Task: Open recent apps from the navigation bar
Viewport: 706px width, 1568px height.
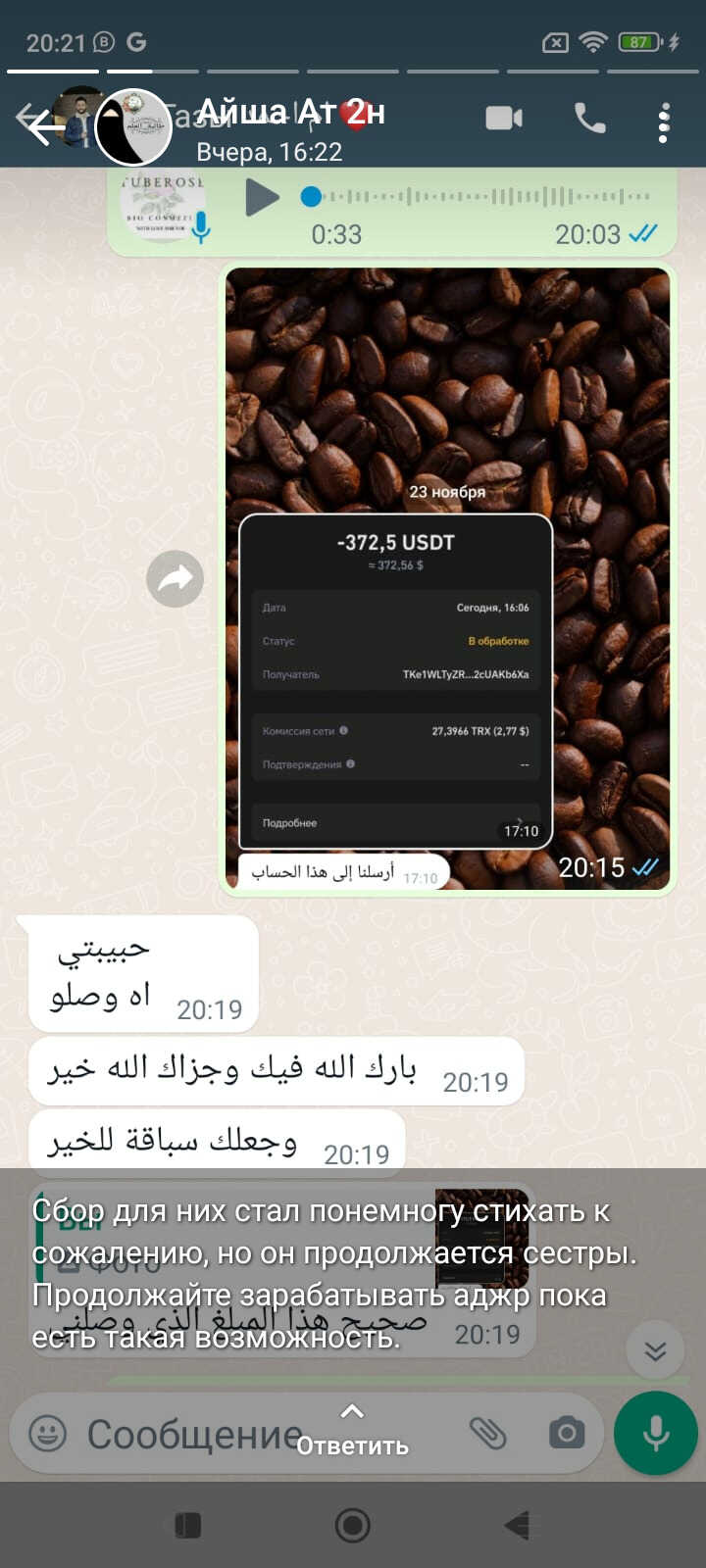Action: [187, 1525]
